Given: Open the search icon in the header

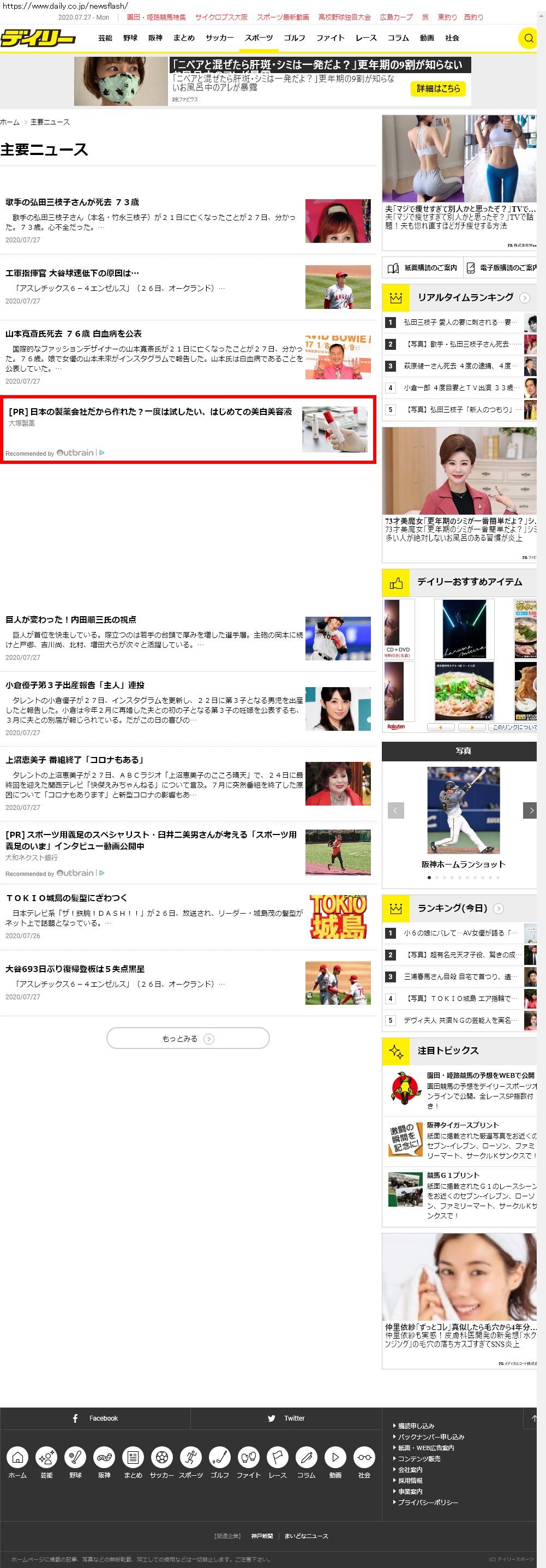Looking at the screenshot, I should [528, 38].
